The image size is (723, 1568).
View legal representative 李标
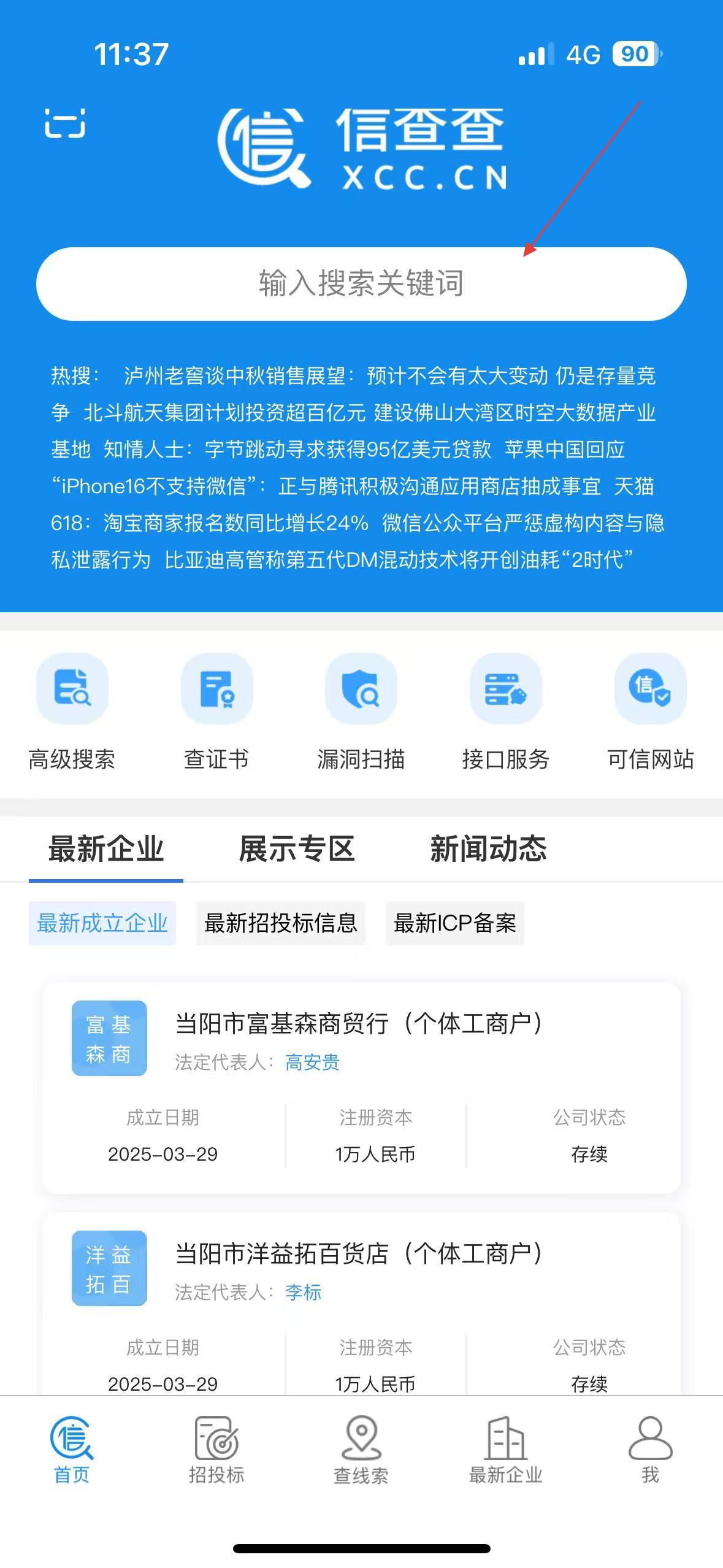303,1292
